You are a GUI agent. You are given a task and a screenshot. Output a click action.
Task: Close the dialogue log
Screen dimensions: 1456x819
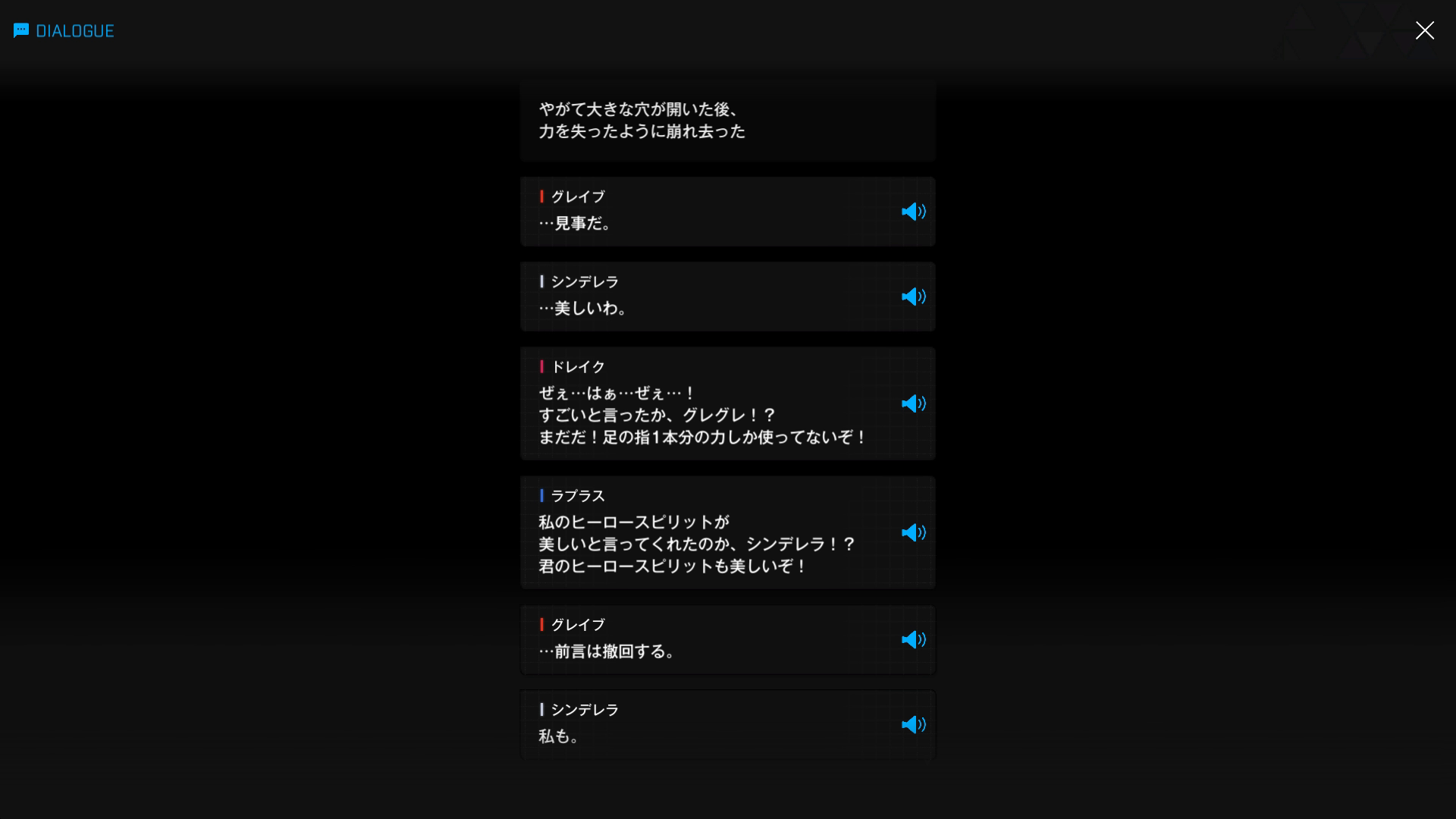[1424, 30]
